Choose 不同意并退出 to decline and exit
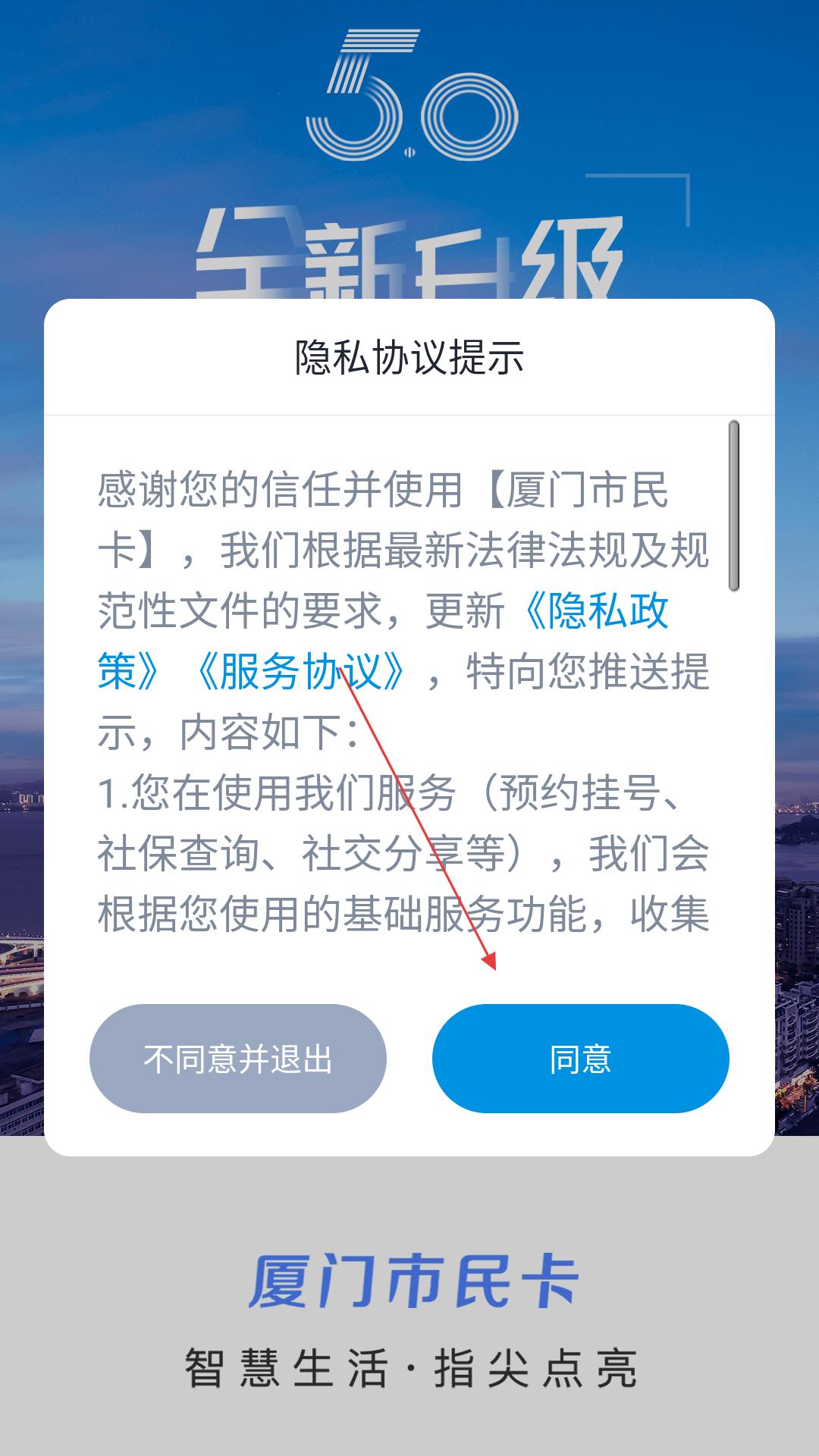The height and width of the screenshot is (1456, 819). tap(238, 1059)
